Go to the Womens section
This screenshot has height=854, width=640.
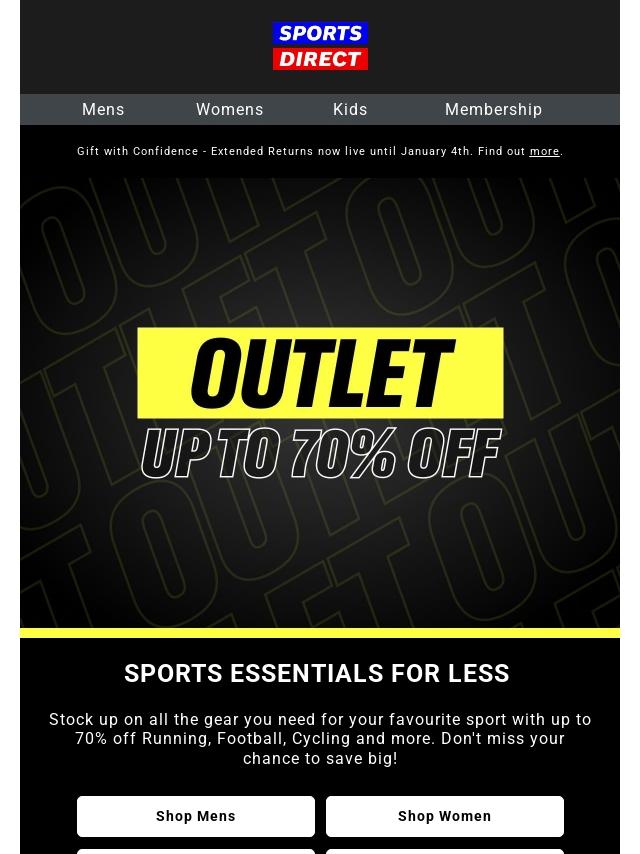[229, 110]
